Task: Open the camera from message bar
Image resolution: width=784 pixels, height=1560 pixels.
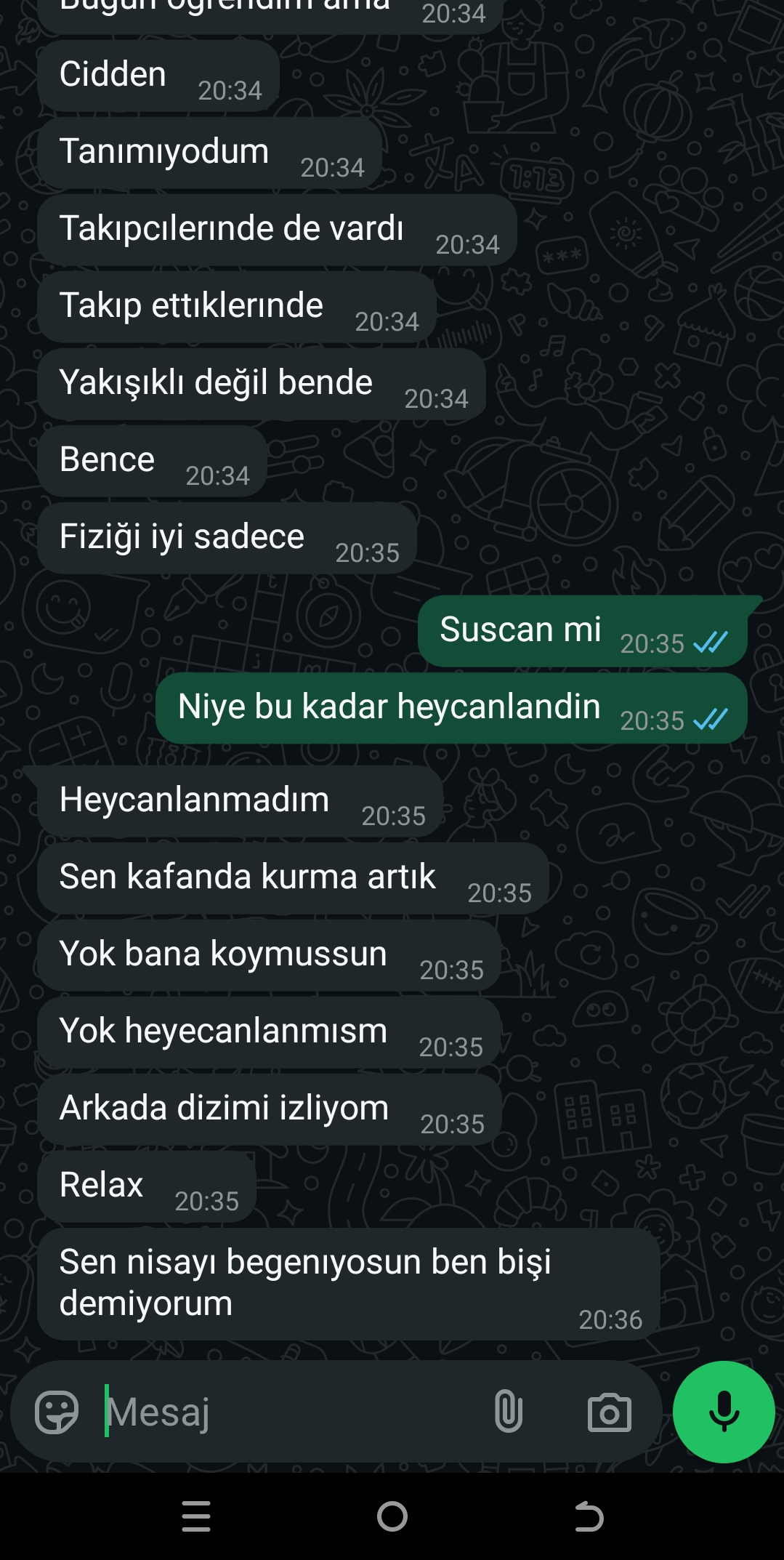Action: tap(609, 1412)
